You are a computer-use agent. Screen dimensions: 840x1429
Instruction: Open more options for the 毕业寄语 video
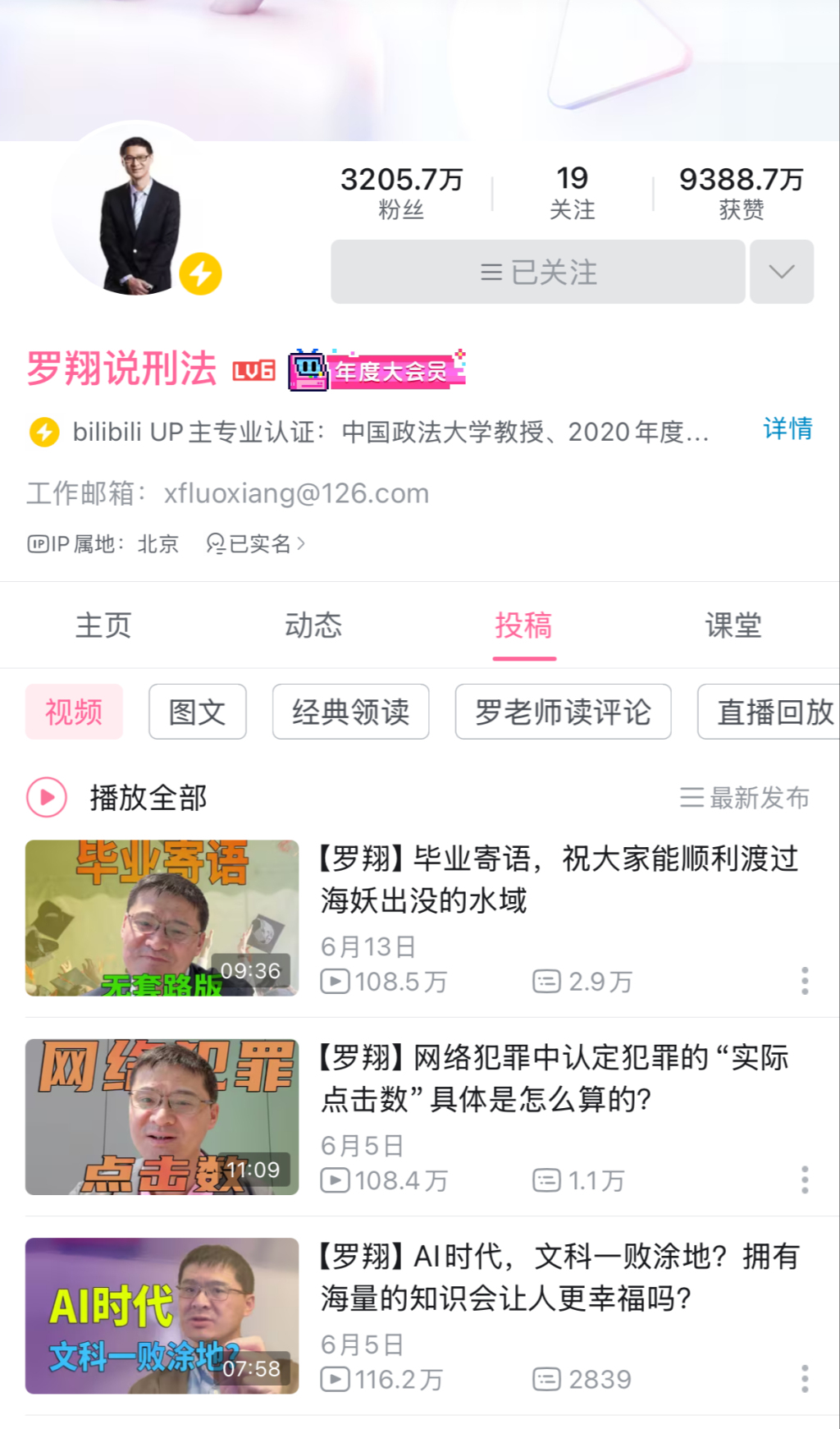[x=805, y=981]
